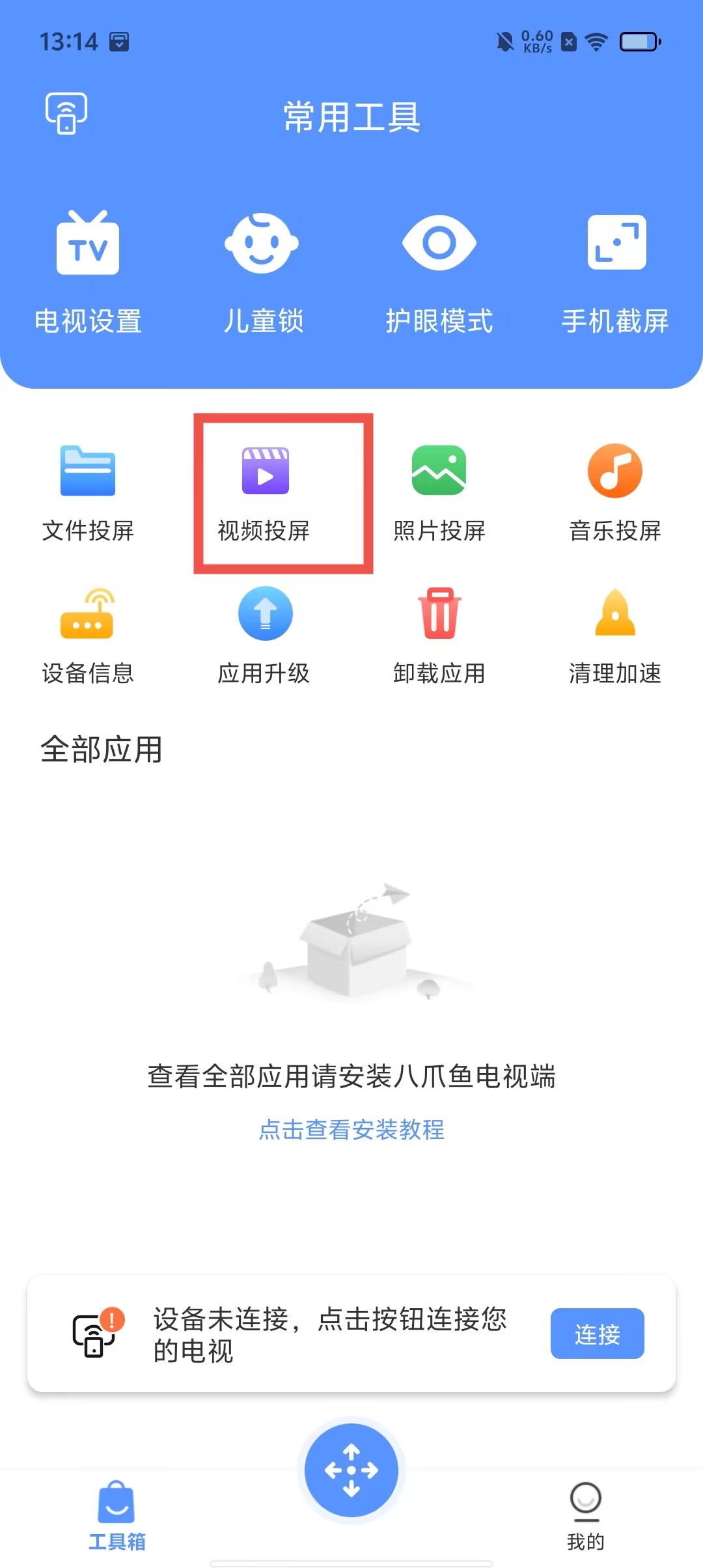The height and width of the screenshot is (1568, 703).
Task: Open 文件投屏 file casting
Action: 88,493
